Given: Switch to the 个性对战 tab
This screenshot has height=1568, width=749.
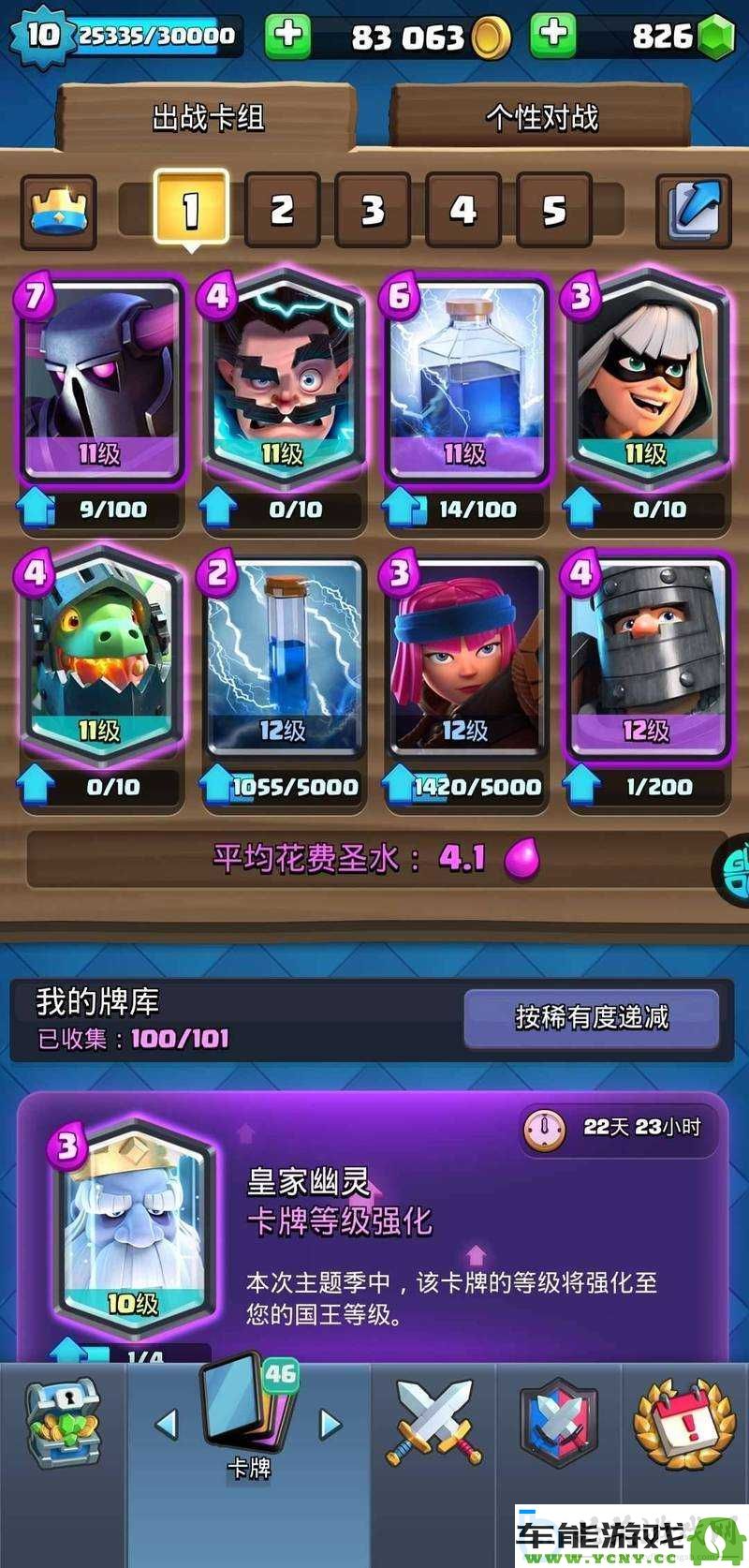Looking at the screenshot, I should [540, 117].
